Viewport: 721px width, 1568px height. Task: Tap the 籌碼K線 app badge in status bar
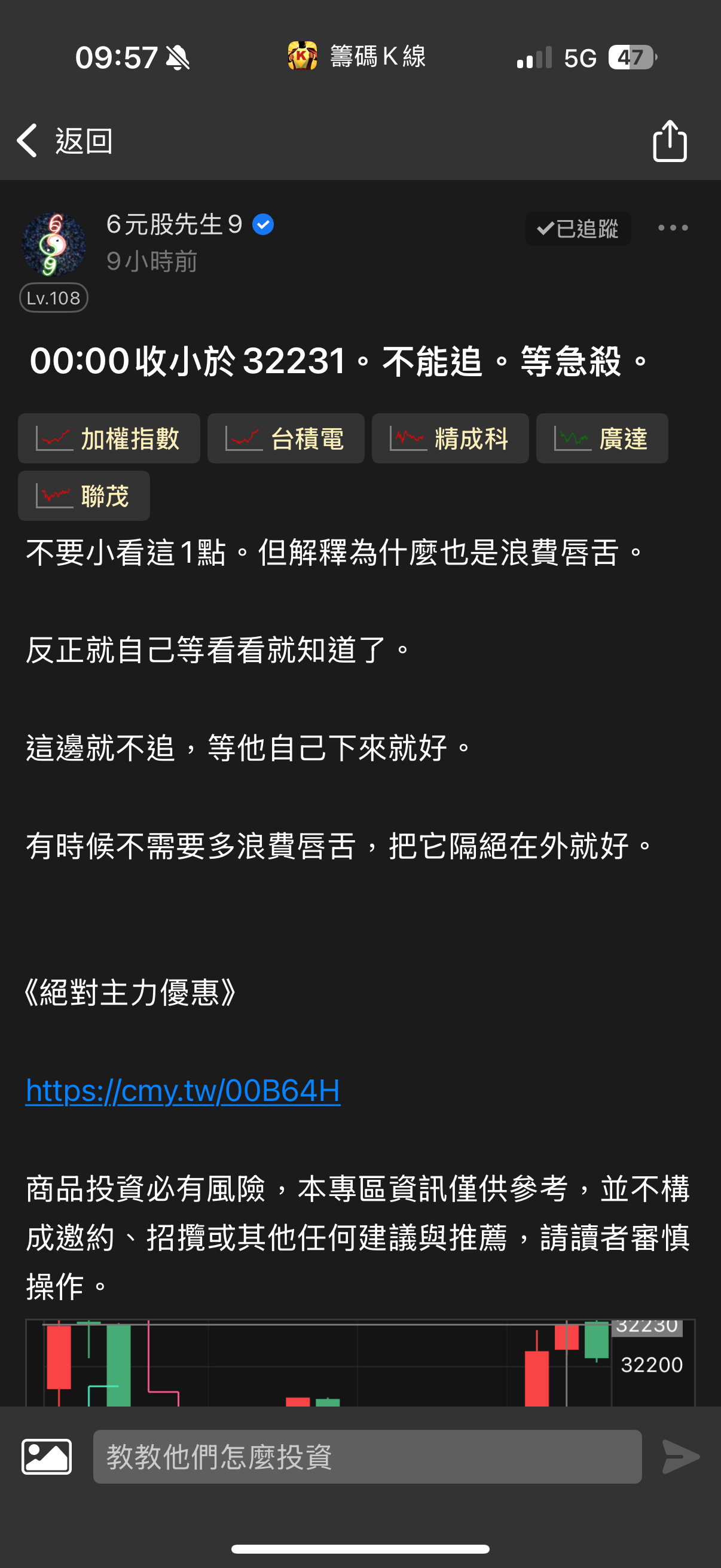tap(303, 56)
